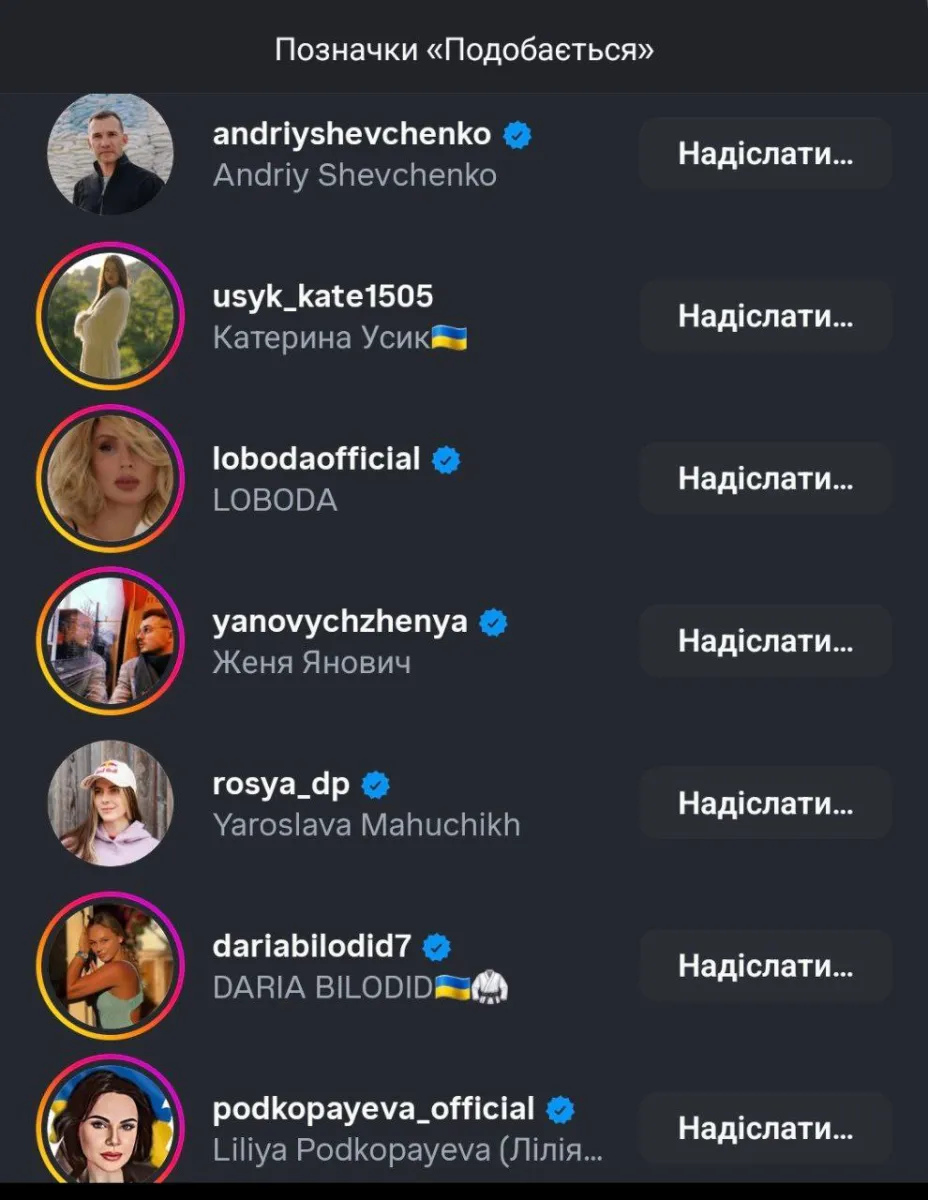The image size is (928, 1200).
Task: Tap Надіслати button next to andriyshevchenko
Action: [765, 154]
